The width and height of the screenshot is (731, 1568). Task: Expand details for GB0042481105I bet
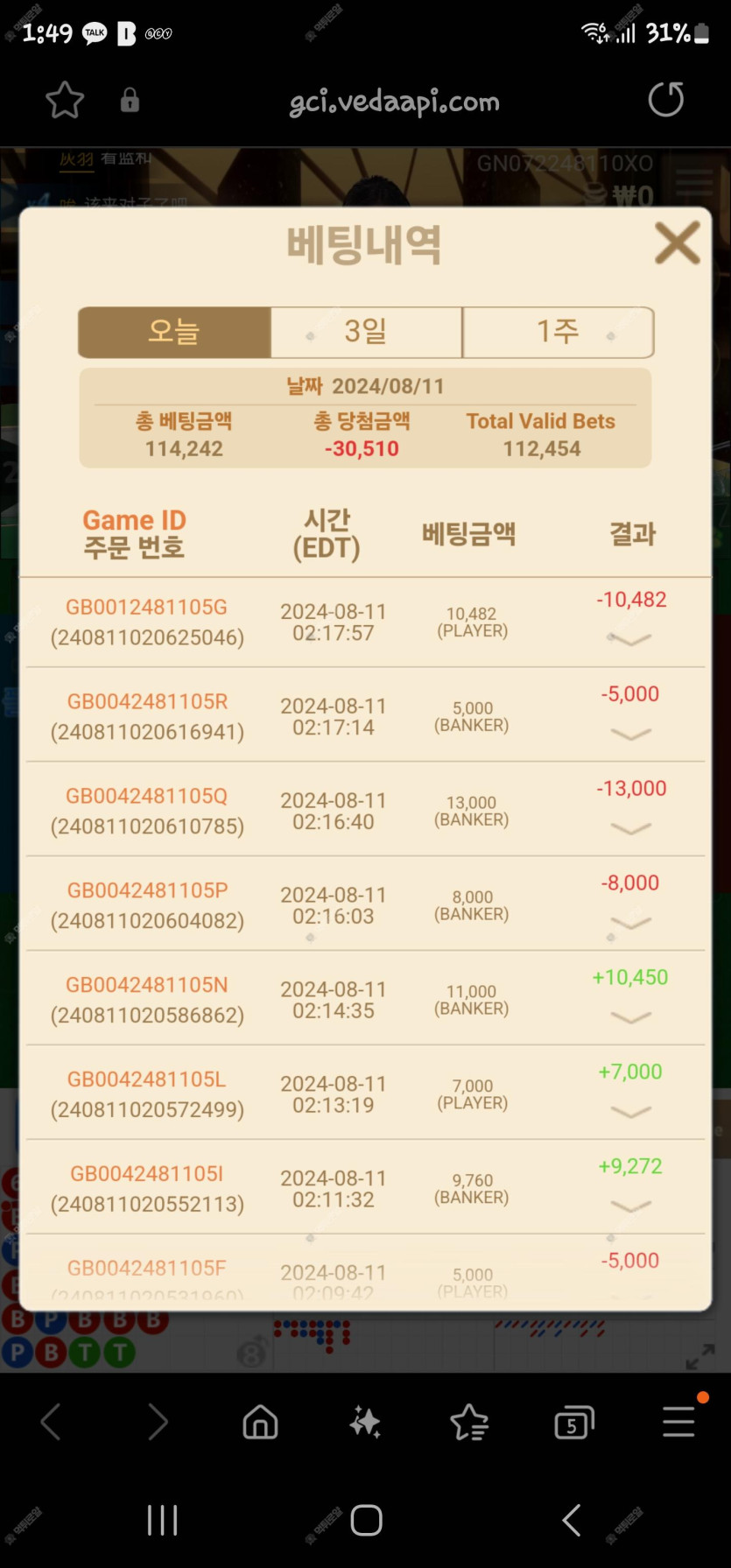tap(630, 1206)
